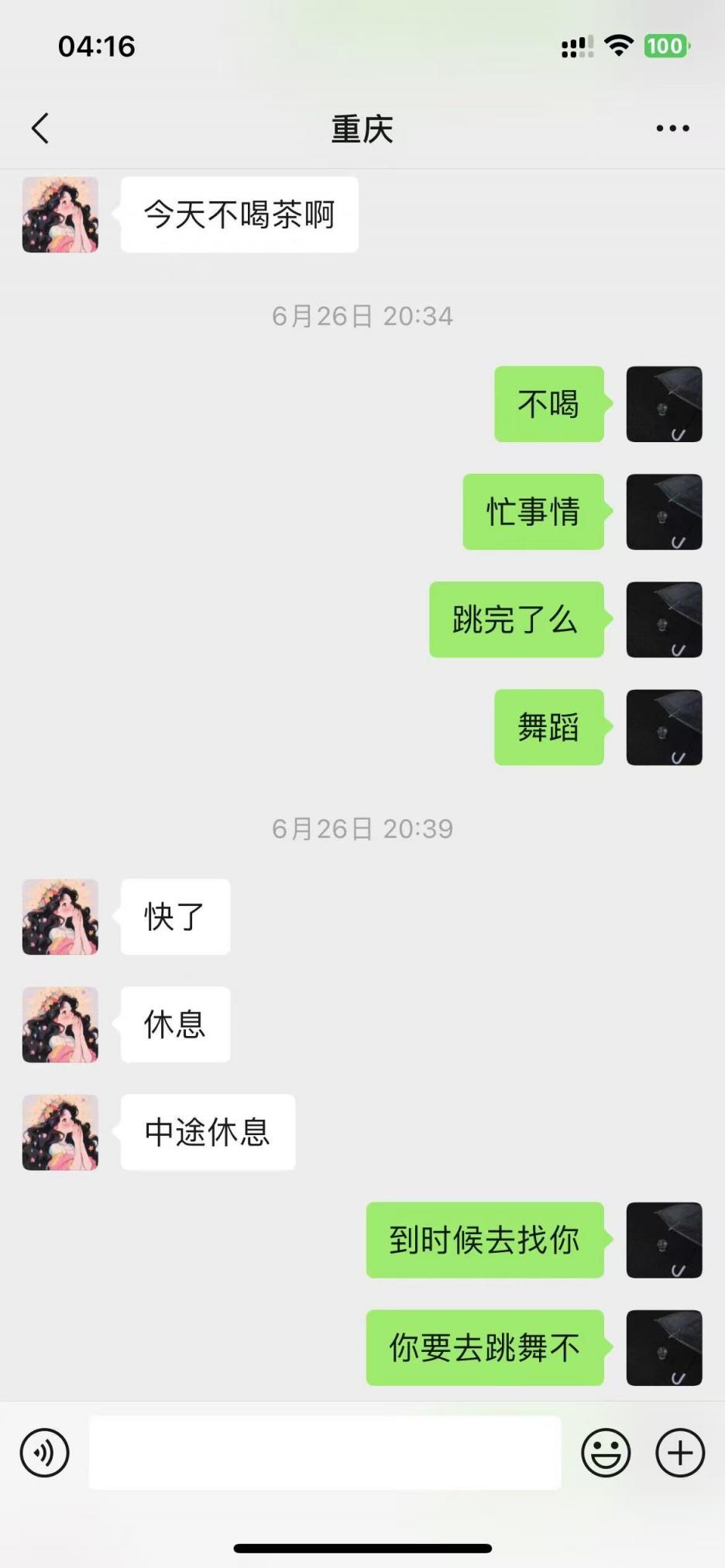Focus the message text field
725x1568 pixels.
pyautogui.click(x=325, y=1453)
